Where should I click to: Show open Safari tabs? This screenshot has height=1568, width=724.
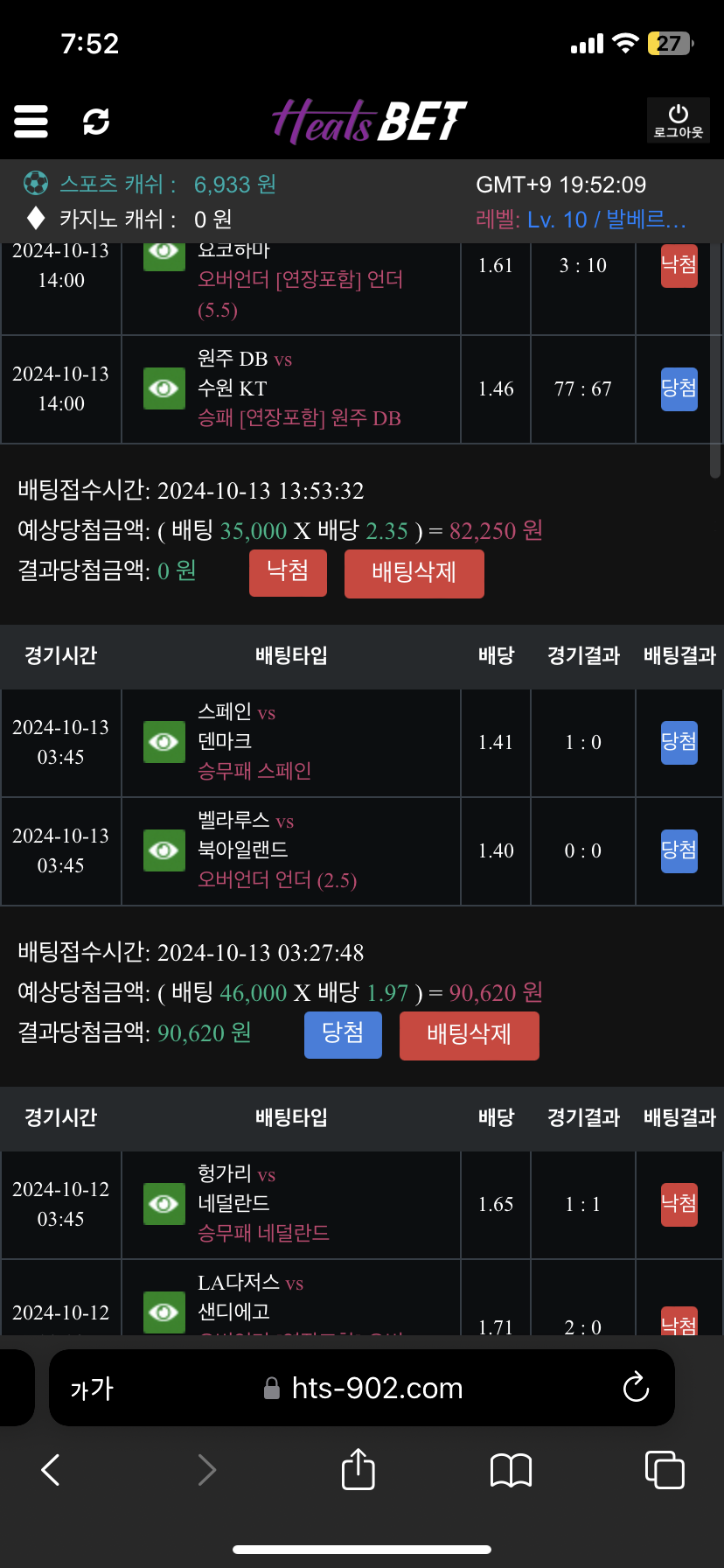tap(664, 1470)
